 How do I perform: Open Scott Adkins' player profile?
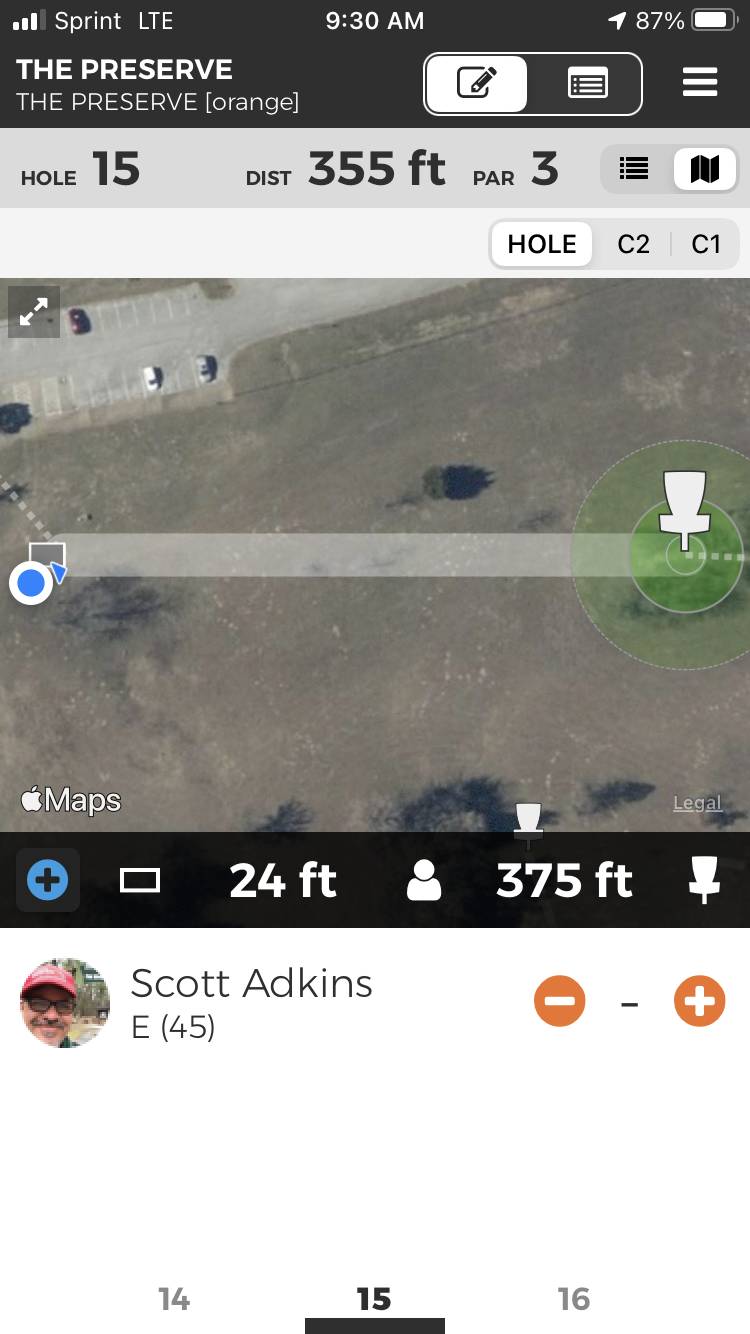pos(66,1002)
